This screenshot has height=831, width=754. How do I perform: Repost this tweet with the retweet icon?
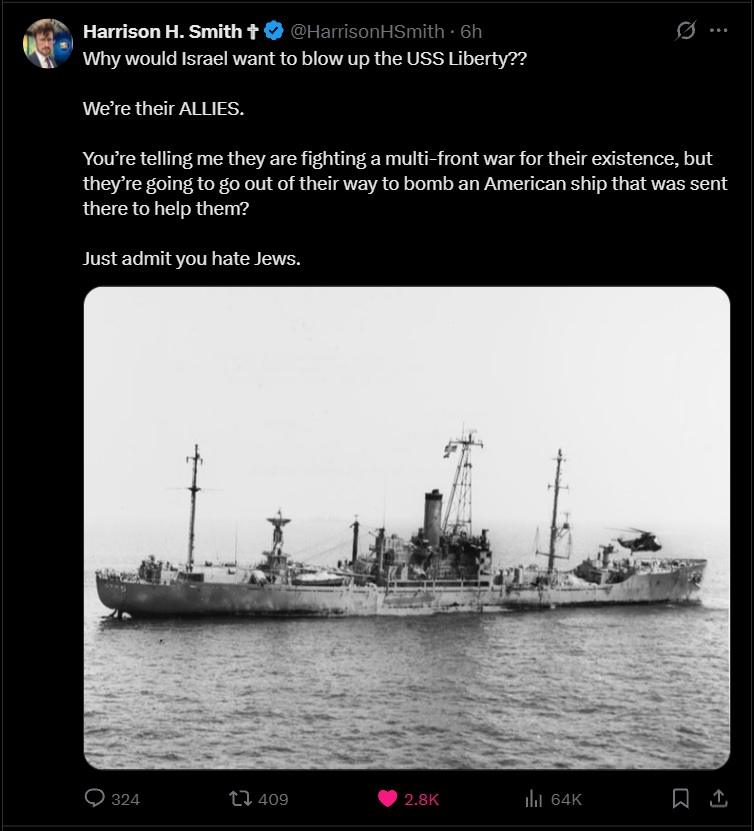[x=240, y=798]
